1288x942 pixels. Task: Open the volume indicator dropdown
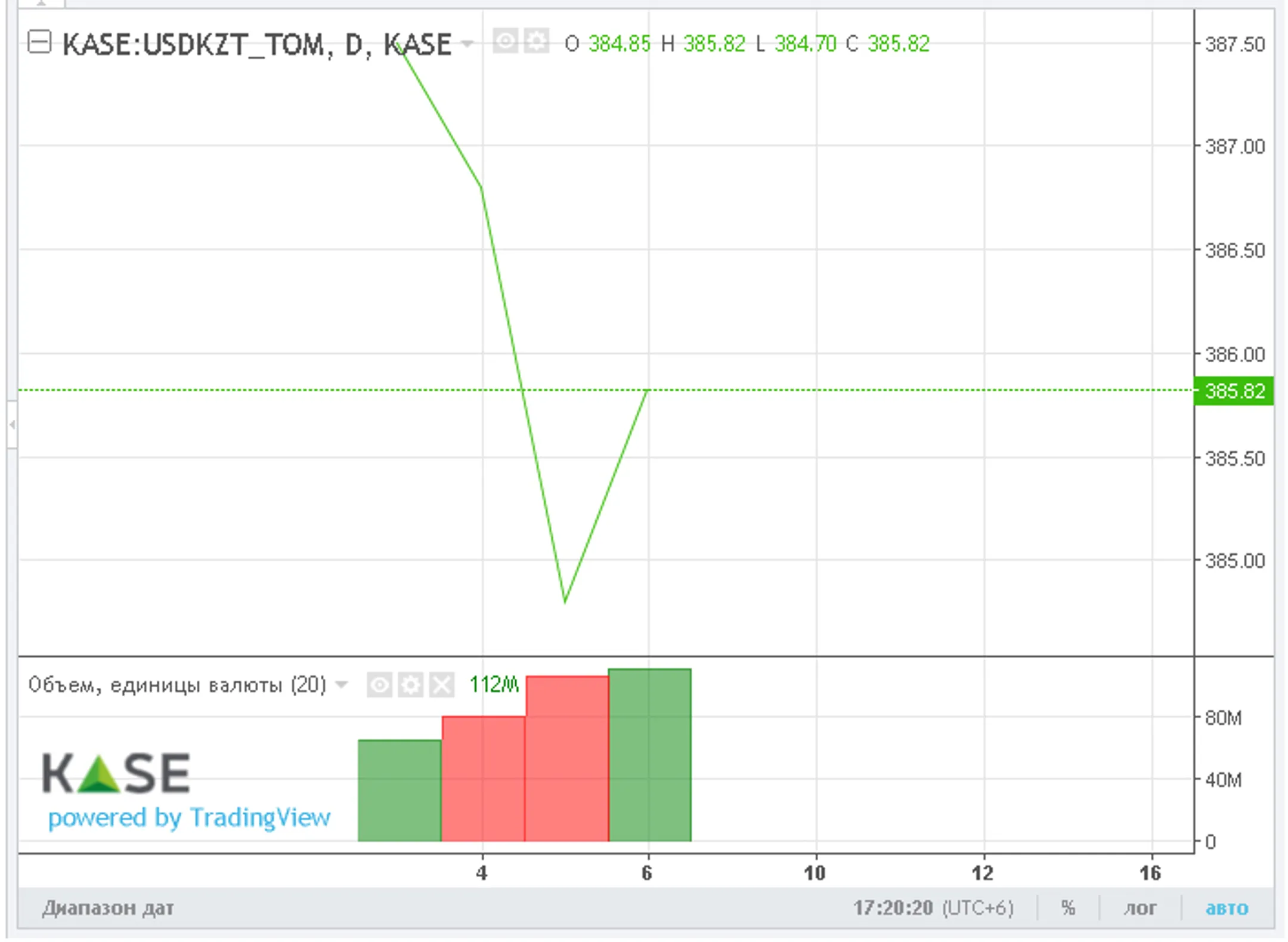(342, 684)
